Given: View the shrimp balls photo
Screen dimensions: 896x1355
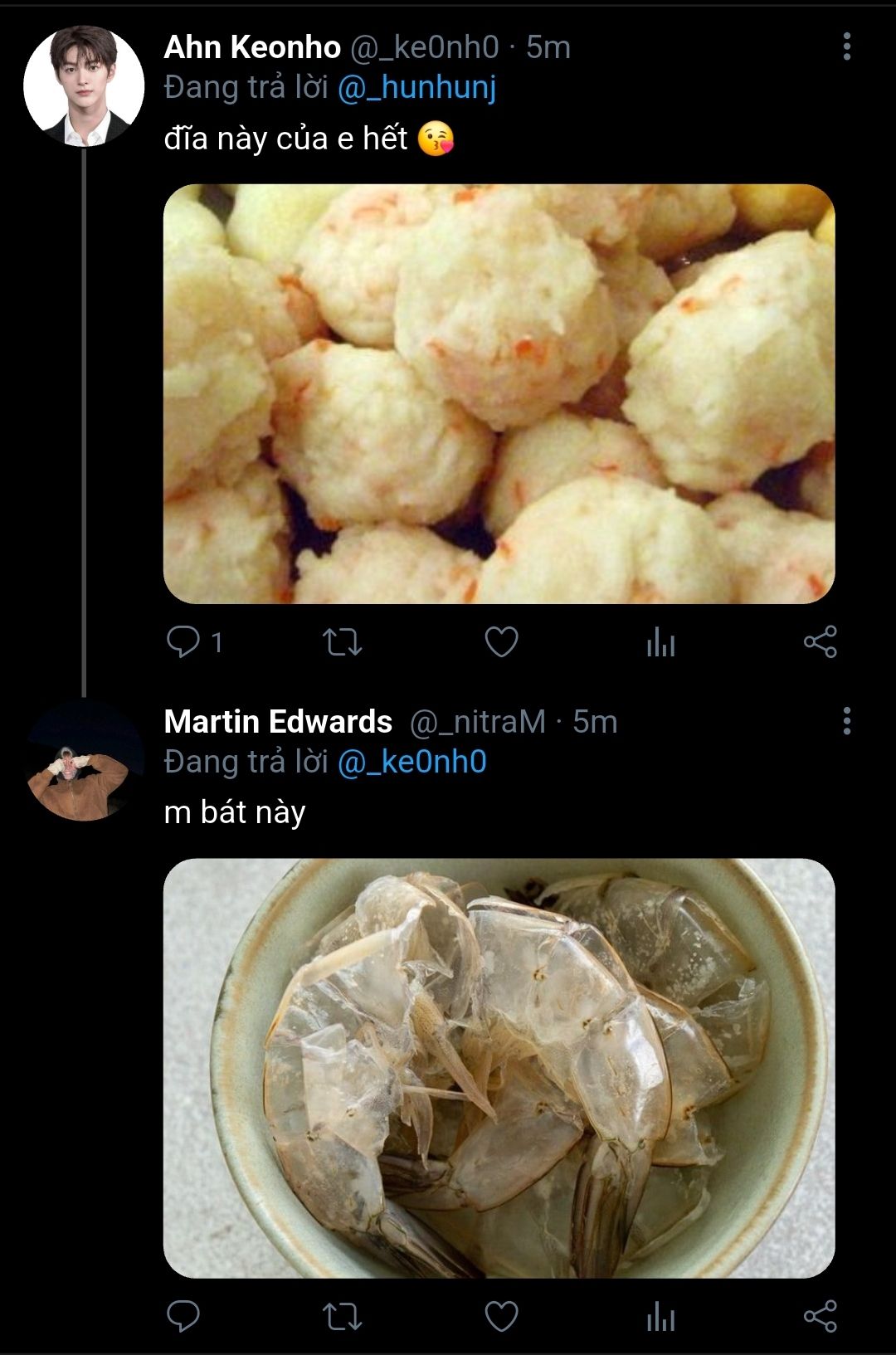Looking at the screenshot, I should (x=499, y=393).
